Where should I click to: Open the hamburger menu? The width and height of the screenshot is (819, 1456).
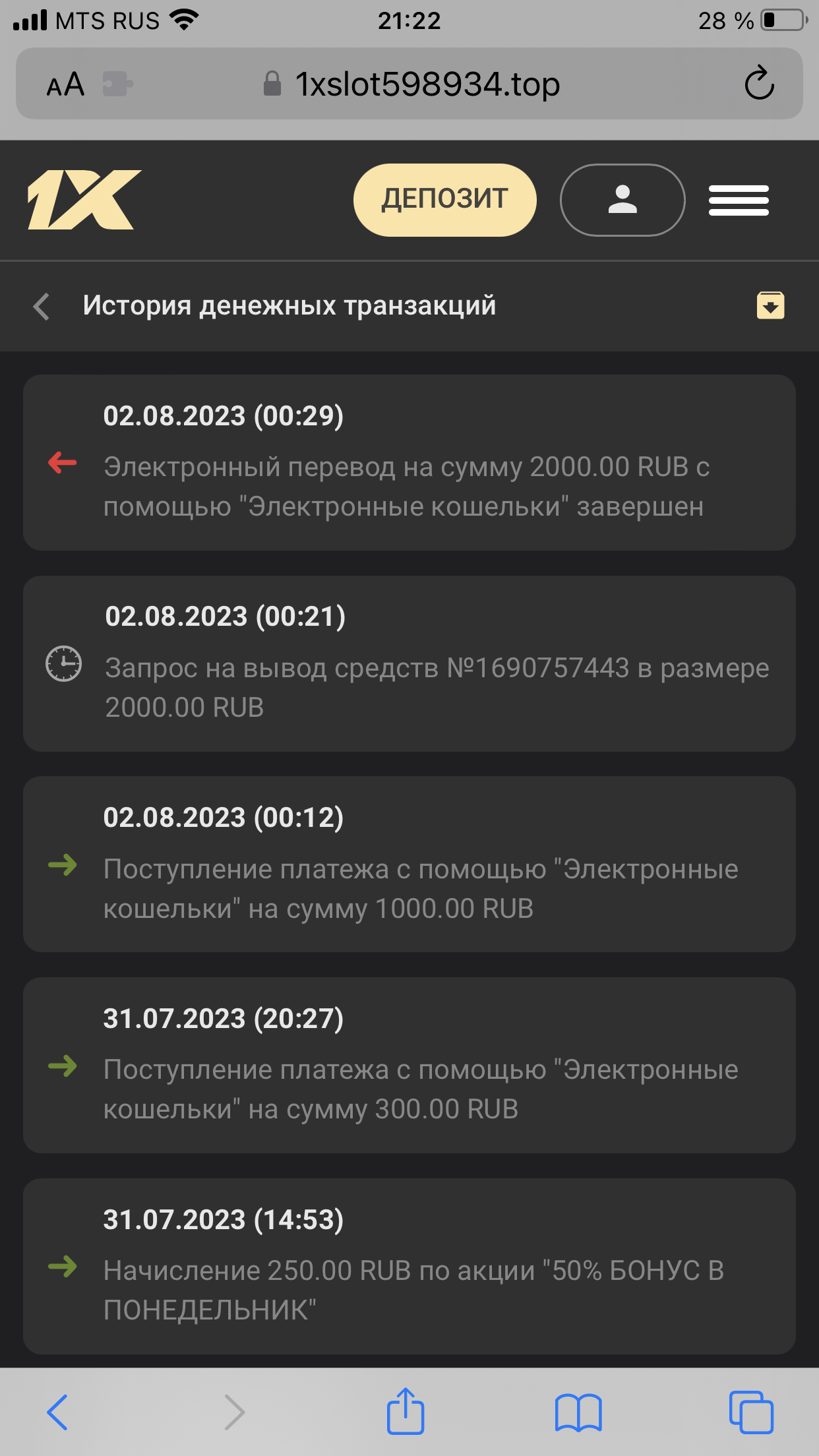tap(739, 200)
